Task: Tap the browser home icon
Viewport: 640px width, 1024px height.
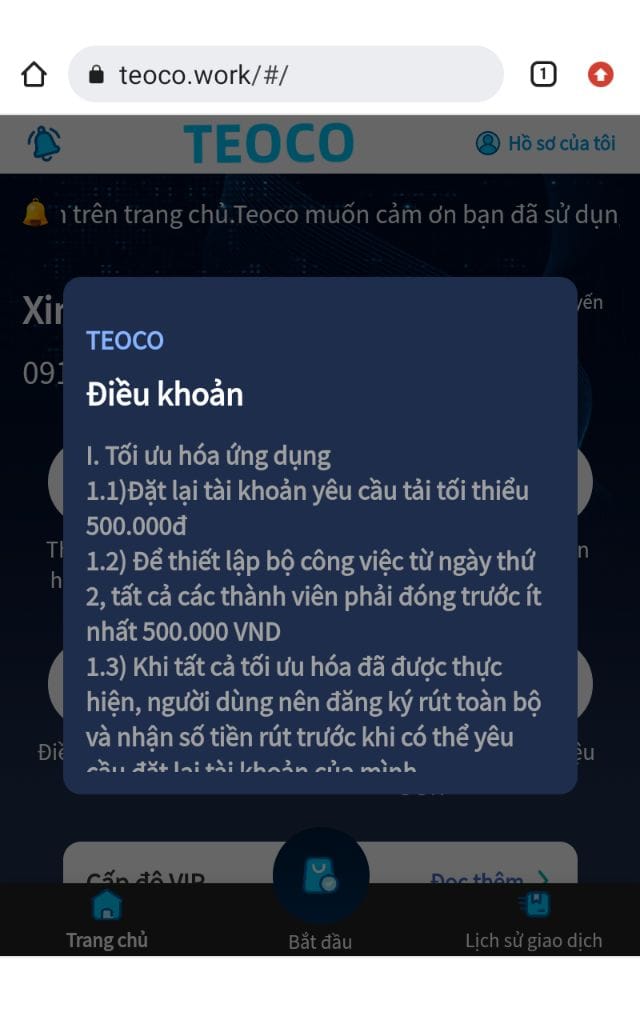Action: [x=34, y=74]
